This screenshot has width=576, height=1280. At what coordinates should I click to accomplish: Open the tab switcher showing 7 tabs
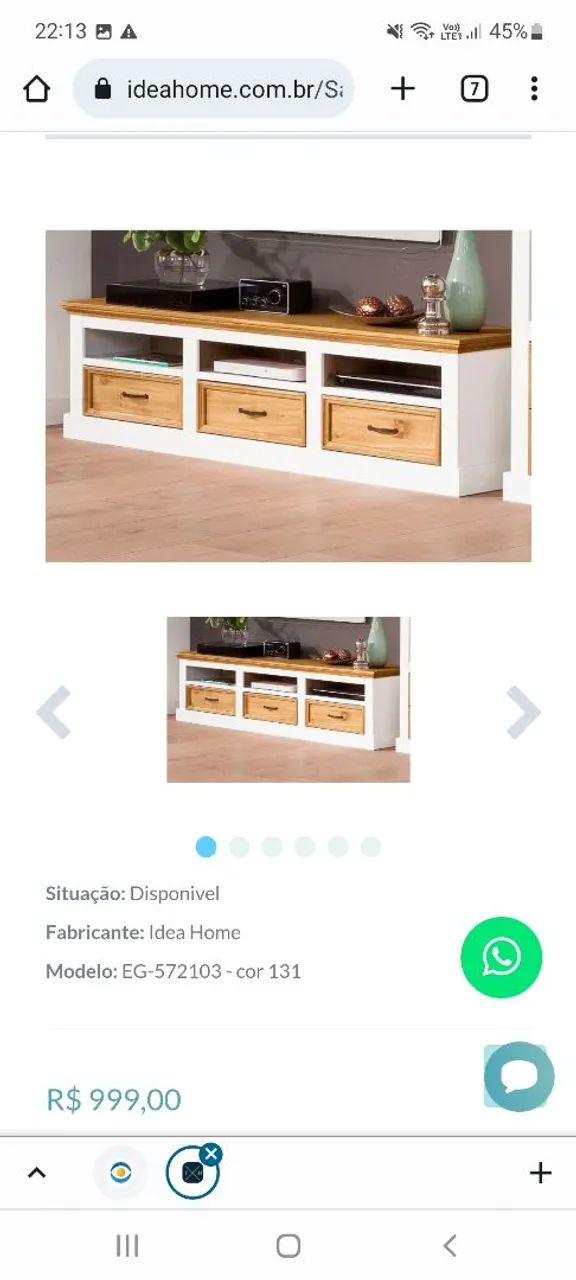click(474, 89)
